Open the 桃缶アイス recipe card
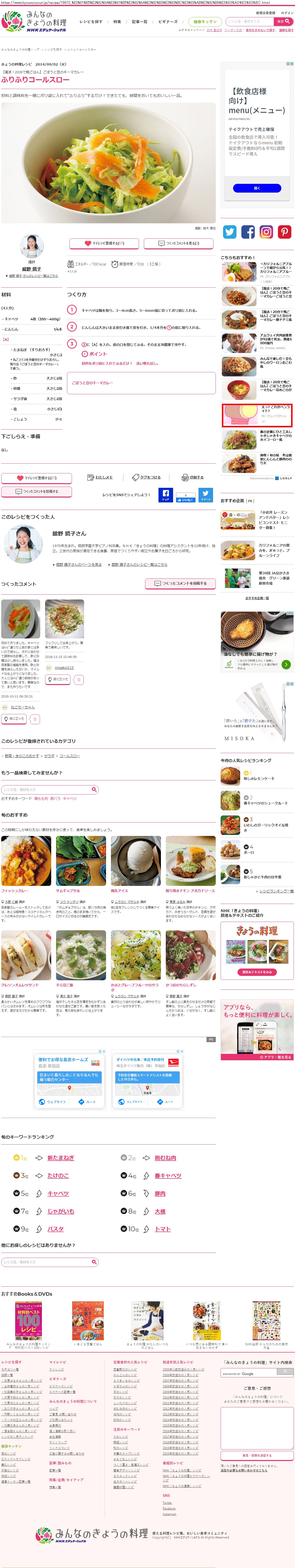 136,861
